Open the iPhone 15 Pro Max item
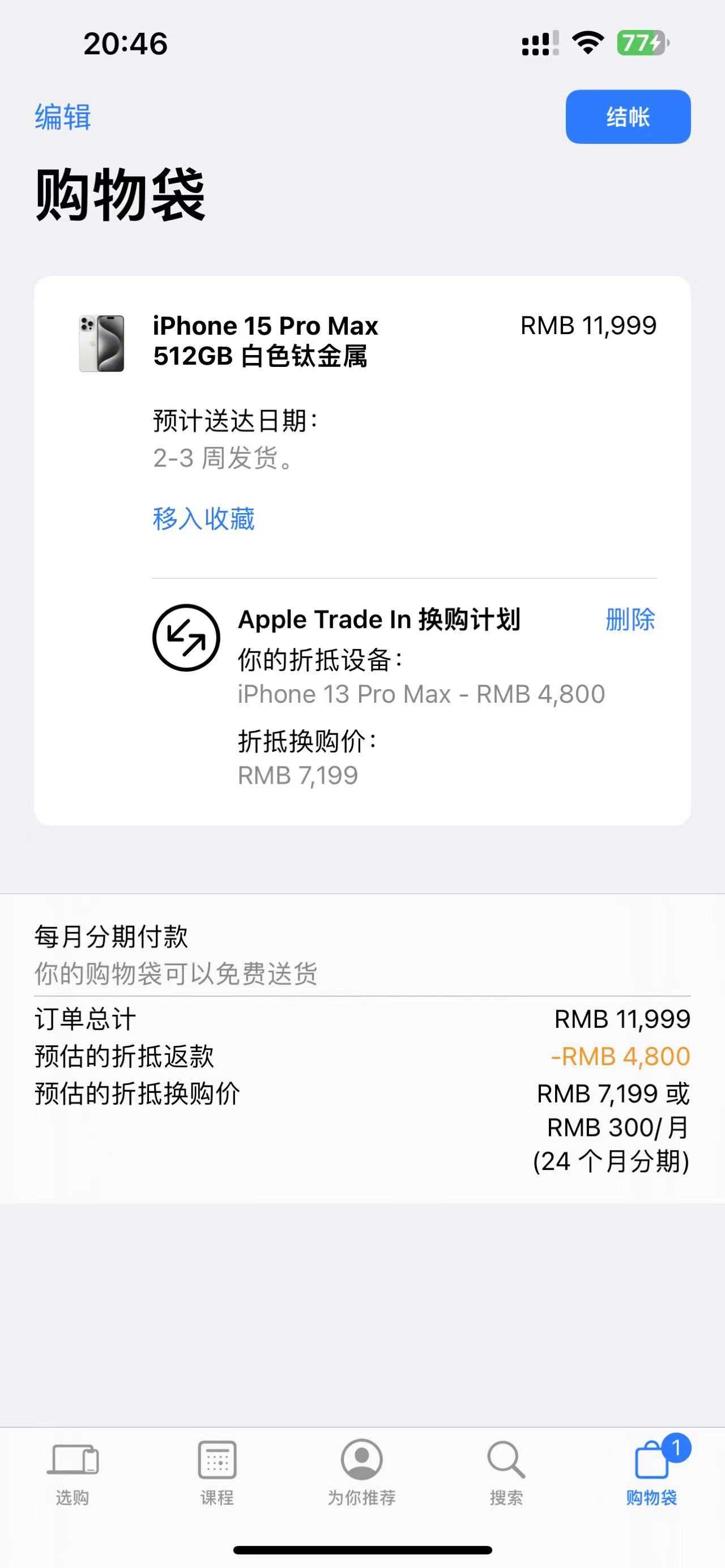The height and width of the screenshot is (1568, 725). coord(265,341)
